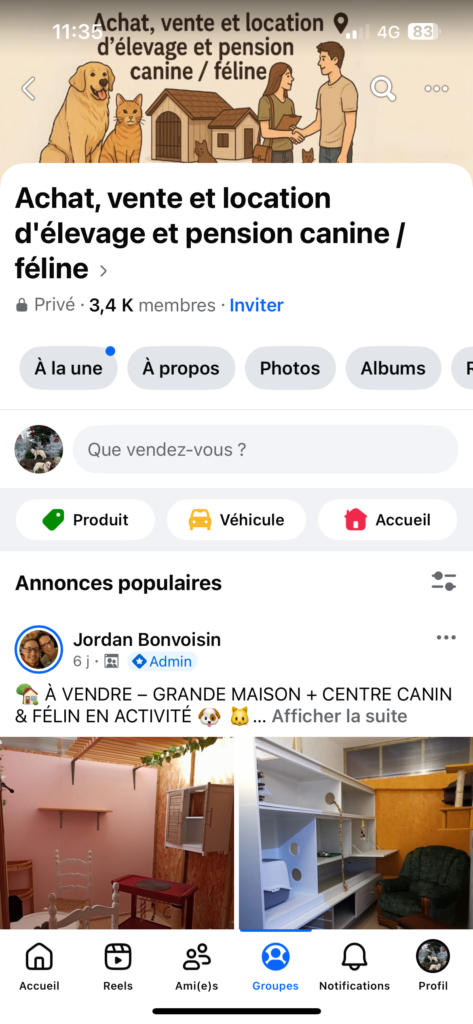
Task: Open the group's three-dot menu
Action: click(x=436, y=88)
